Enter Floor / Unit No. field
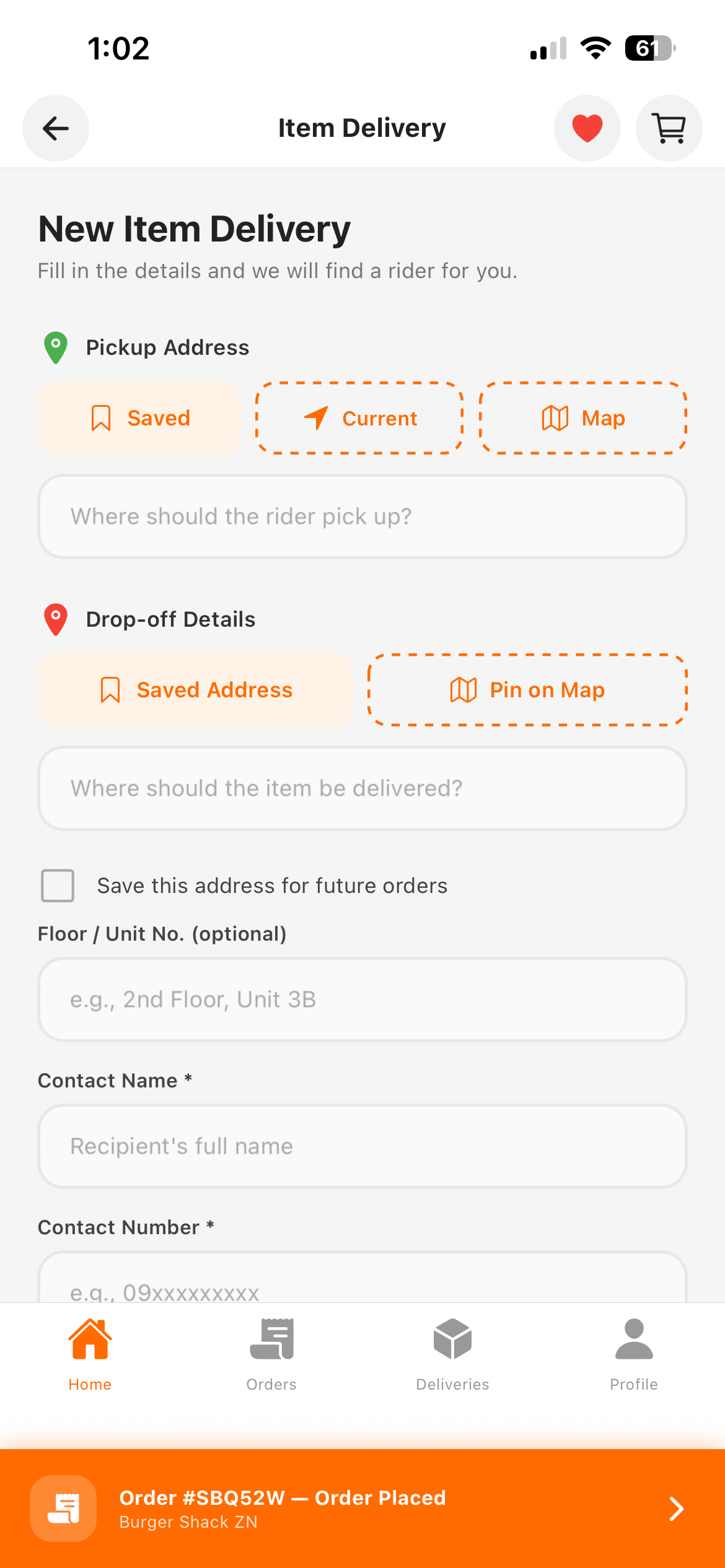The image size is (725, 1568). click(x=362, y=1000)
